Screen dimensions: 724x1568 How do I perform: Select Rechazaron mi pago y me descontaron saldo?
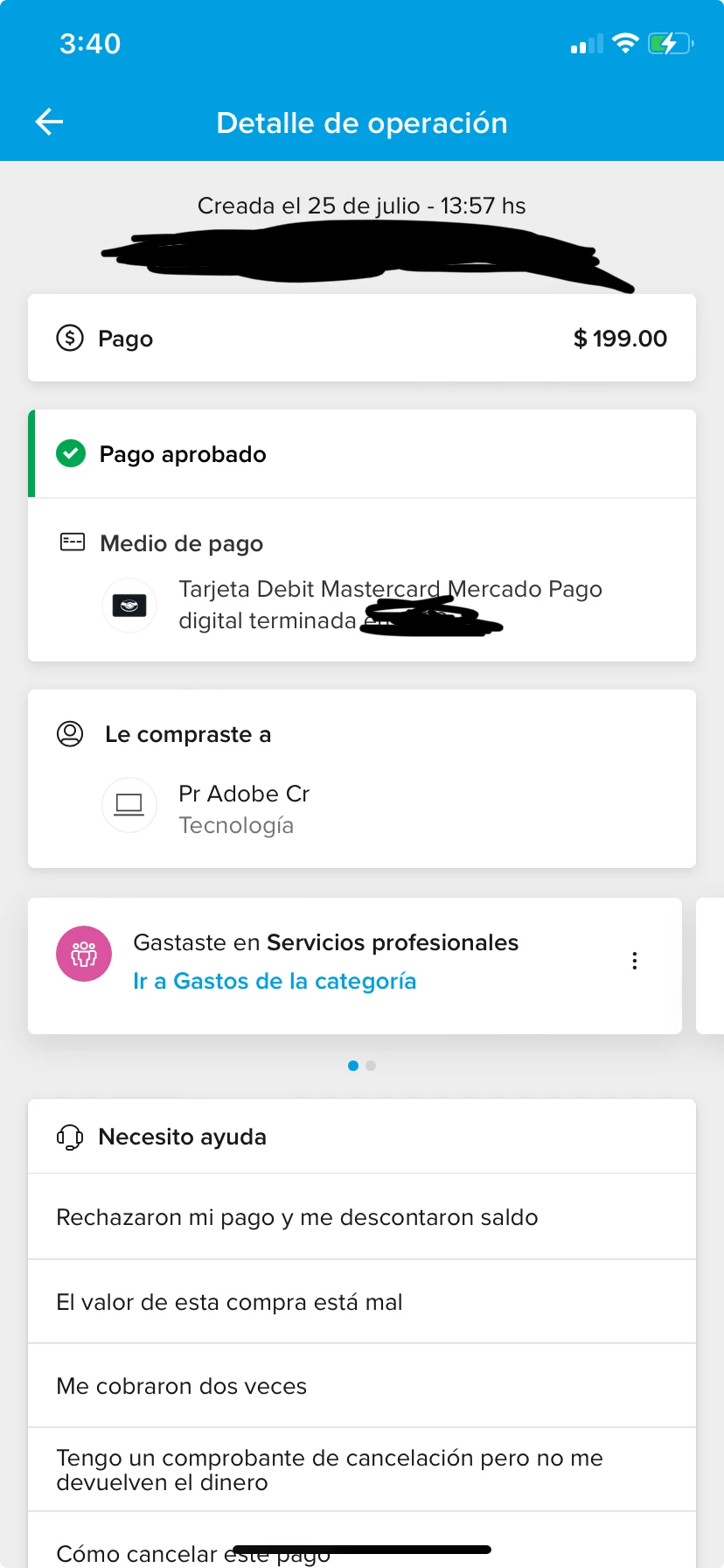click(297, 1217)
